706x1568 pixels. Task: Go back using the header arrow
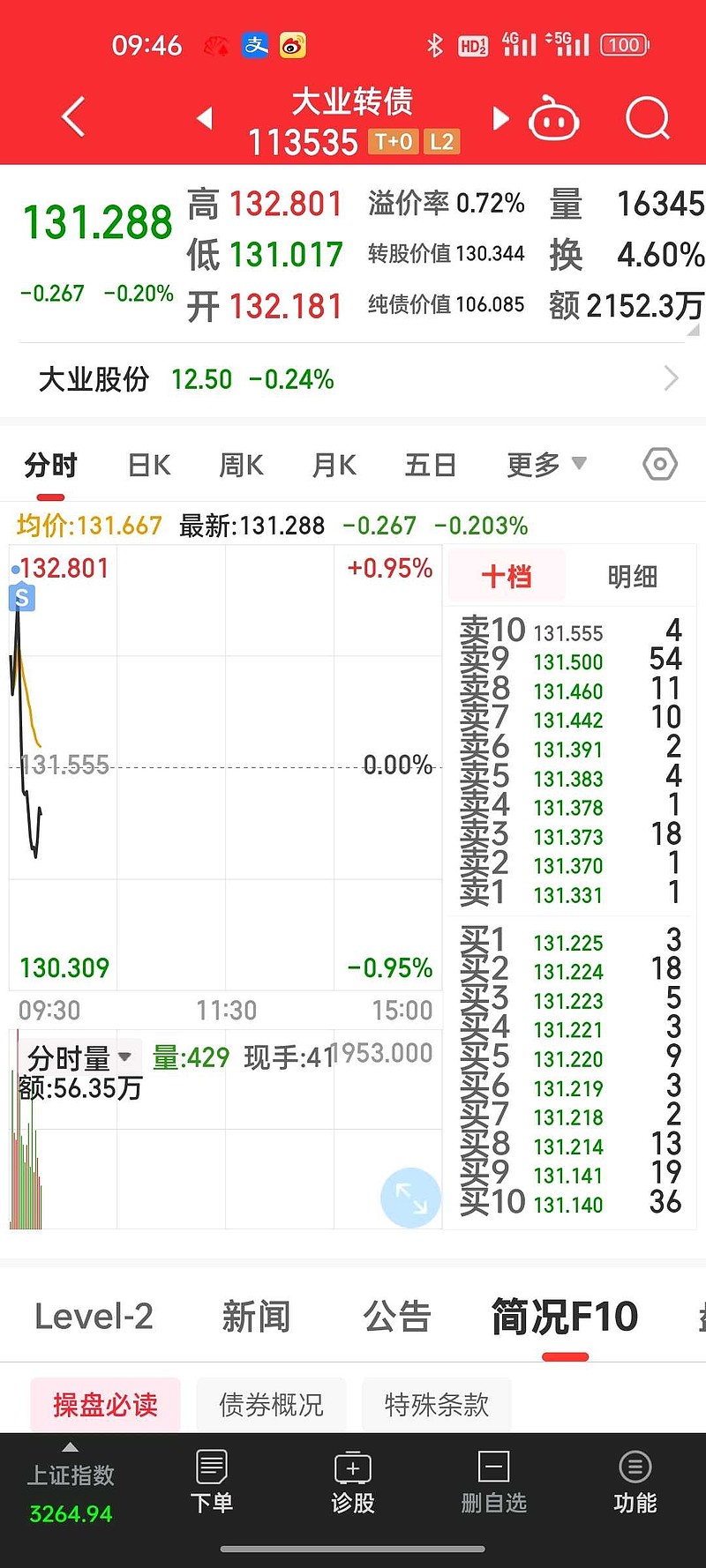[x=74, y=117]
